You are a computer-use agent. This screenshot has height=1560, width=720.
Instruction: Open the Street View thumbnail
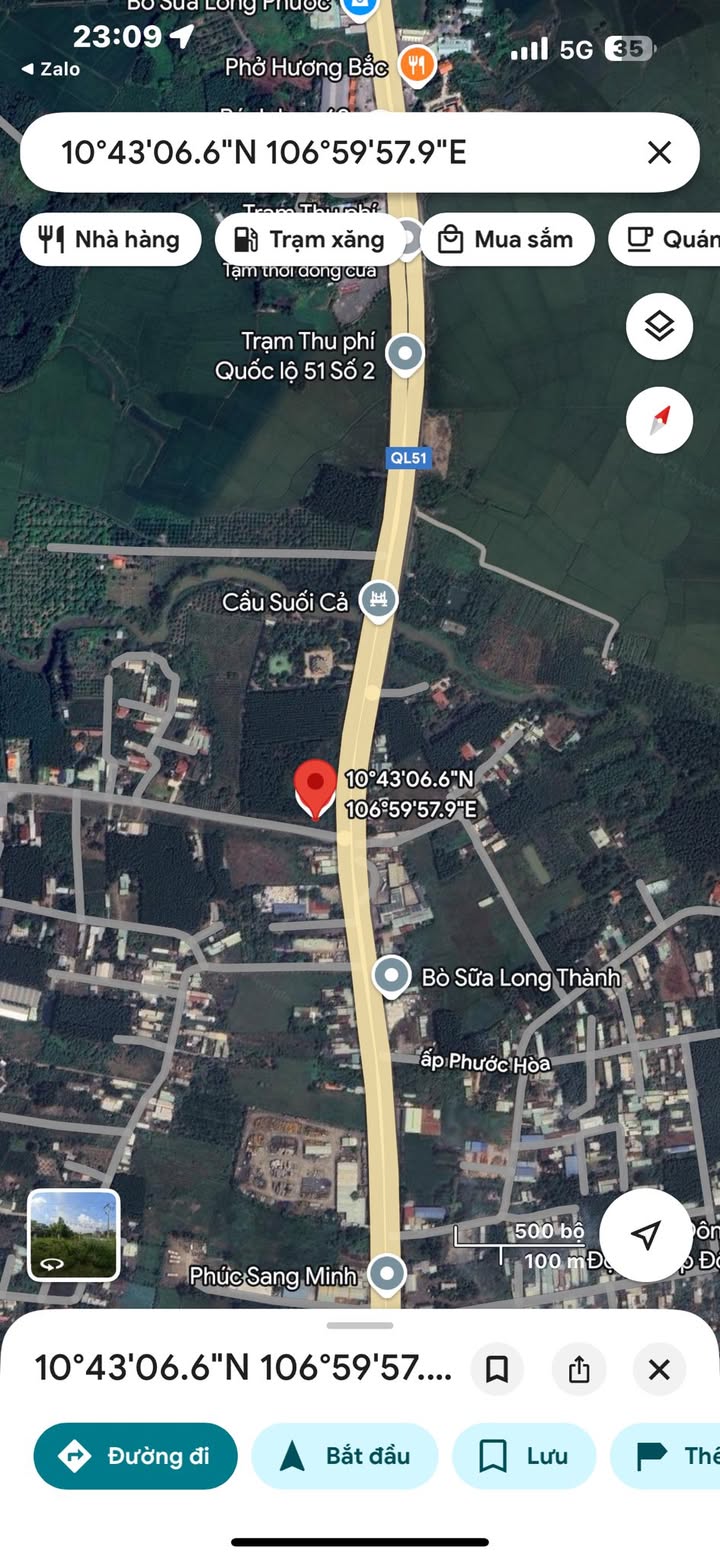(74, 1235)
